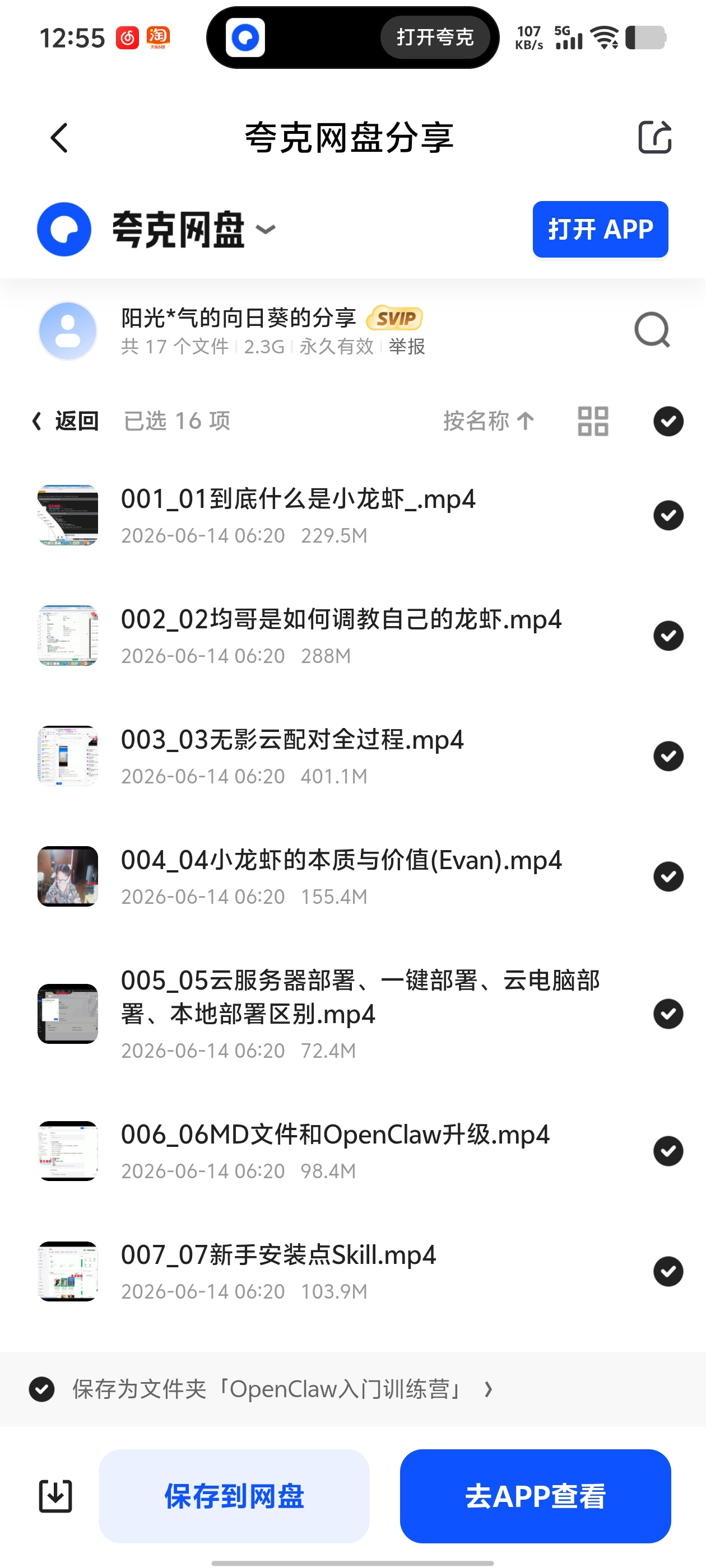
Task: Tap the blue 打开 APP button
Action: click(x=600, y=230)
